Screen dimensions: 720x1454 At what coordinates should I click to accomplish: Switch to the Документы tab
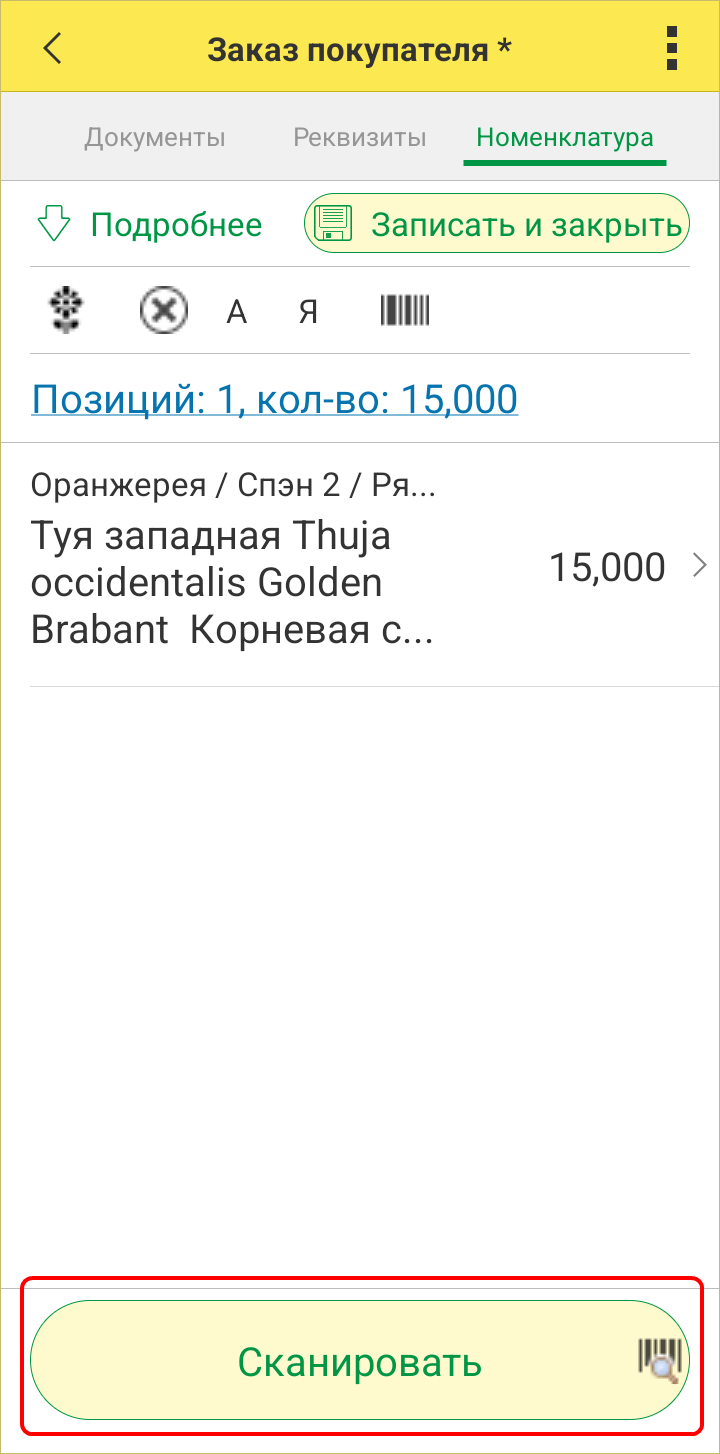(x=154, y=137)
